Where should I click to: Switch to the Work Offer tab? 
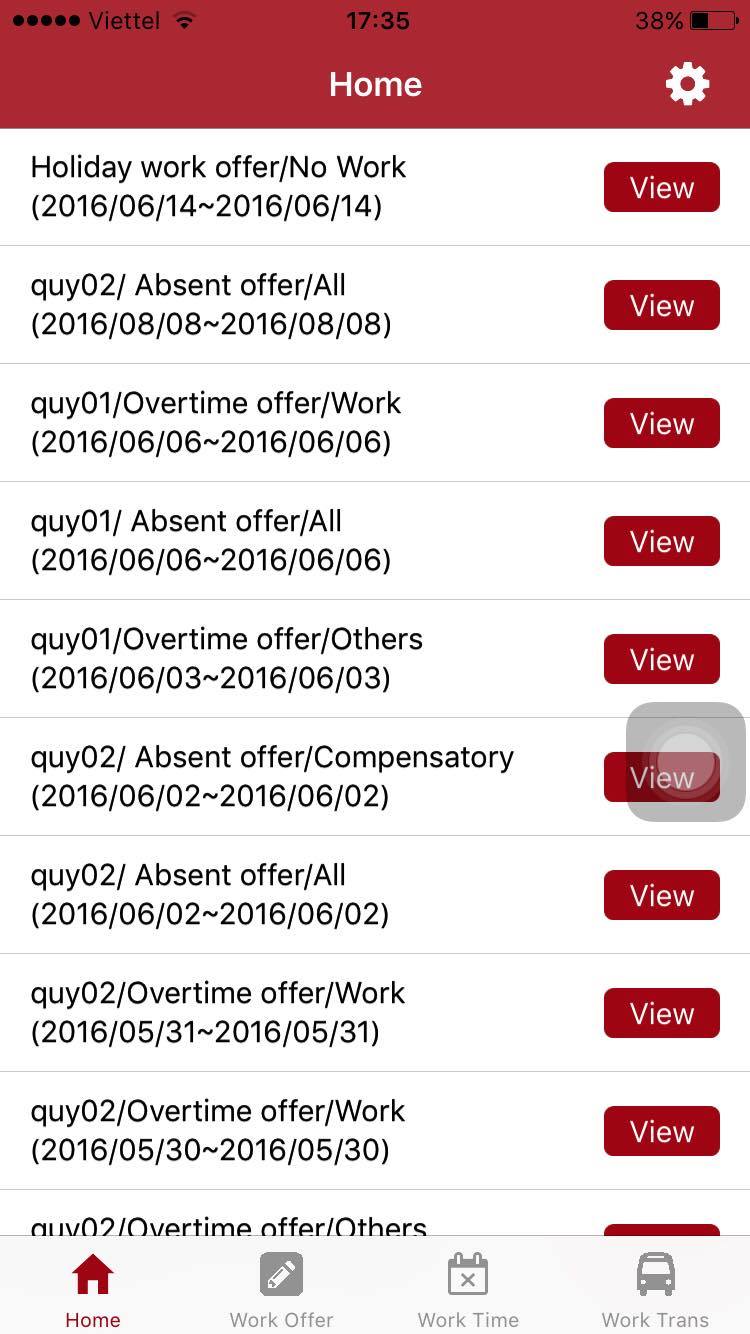tap(281, 1289)
